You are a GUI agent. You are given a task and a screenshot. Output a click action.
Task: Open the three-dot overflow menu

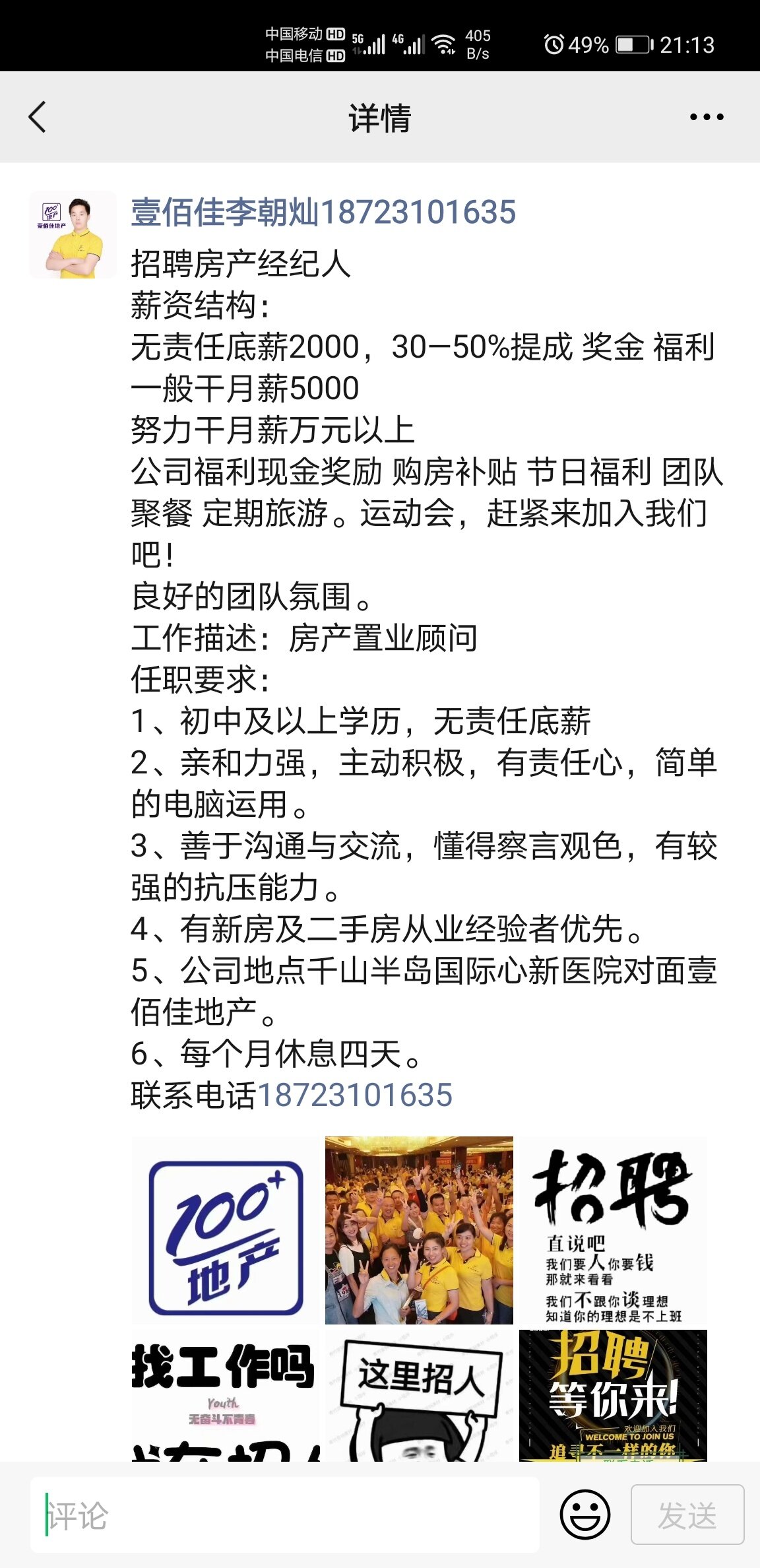(706, 117)
